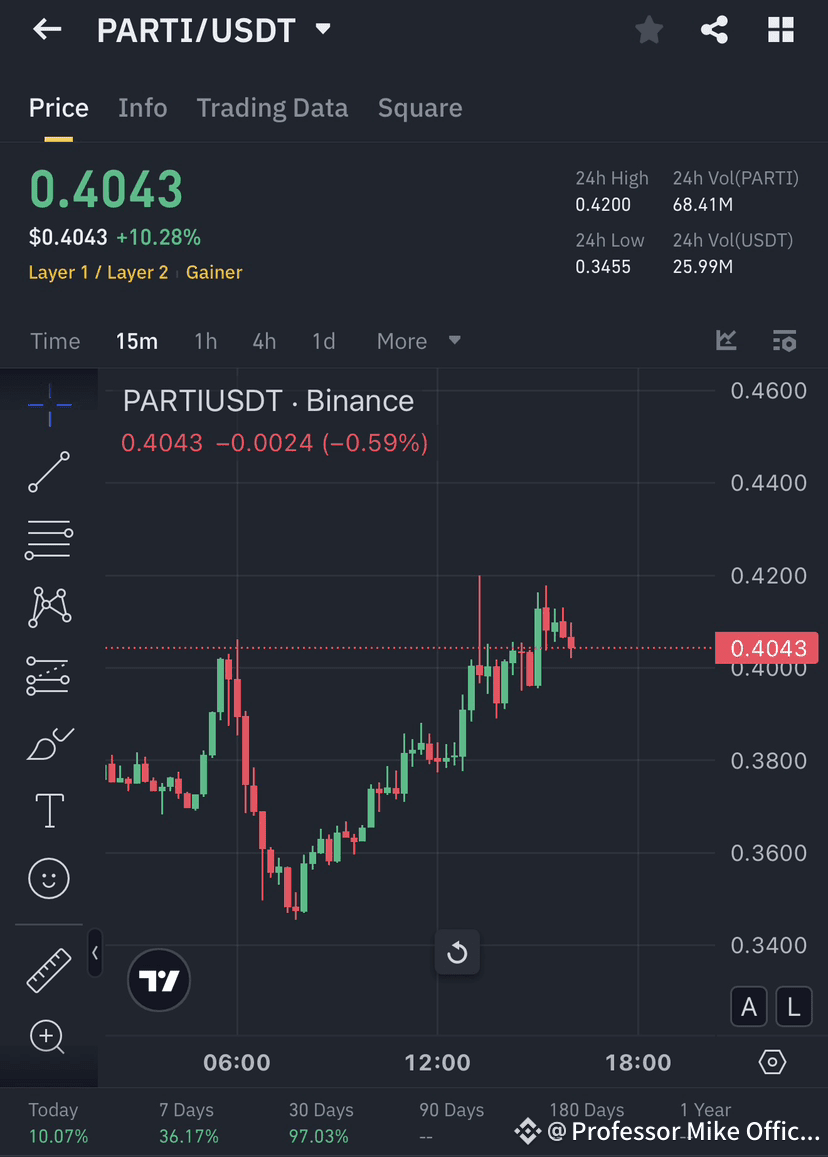Open the XABCD pattern drawing tool
The width and height of the screenshot is (828, 1157).
coord(48,607)
